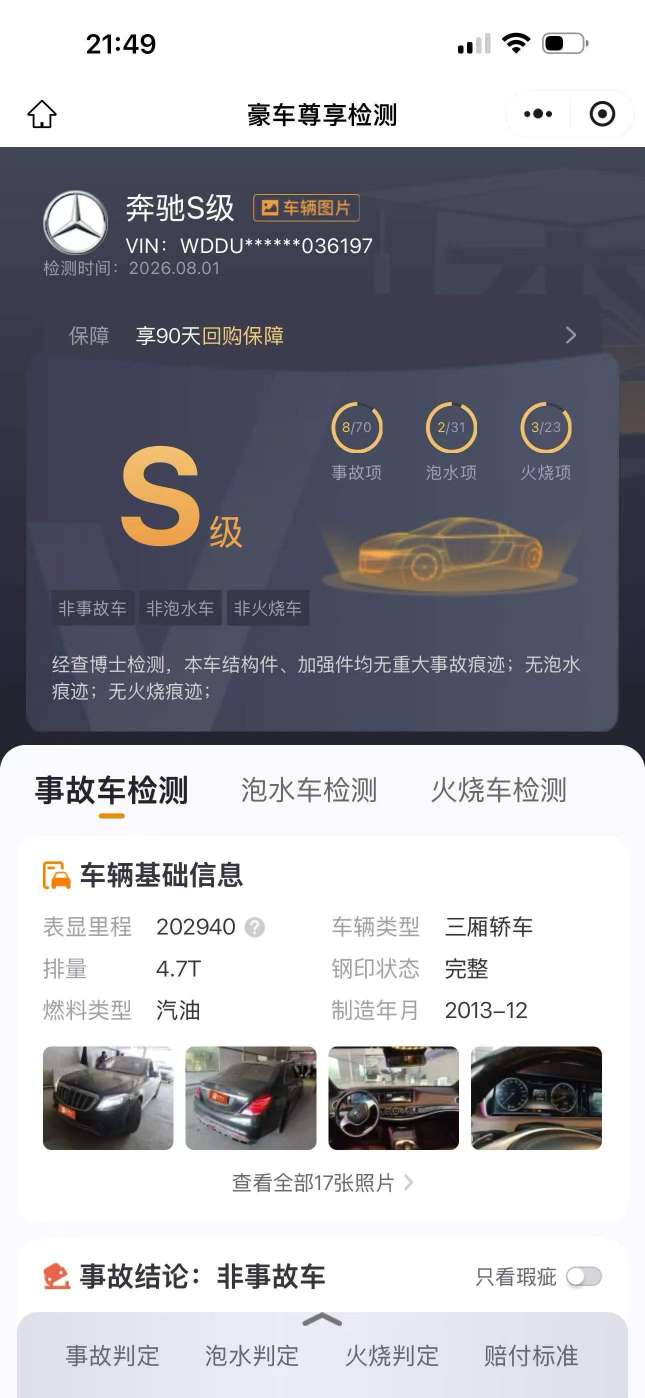
Task: Open the interior steering wheel photo
Action: coord(394,1098)
